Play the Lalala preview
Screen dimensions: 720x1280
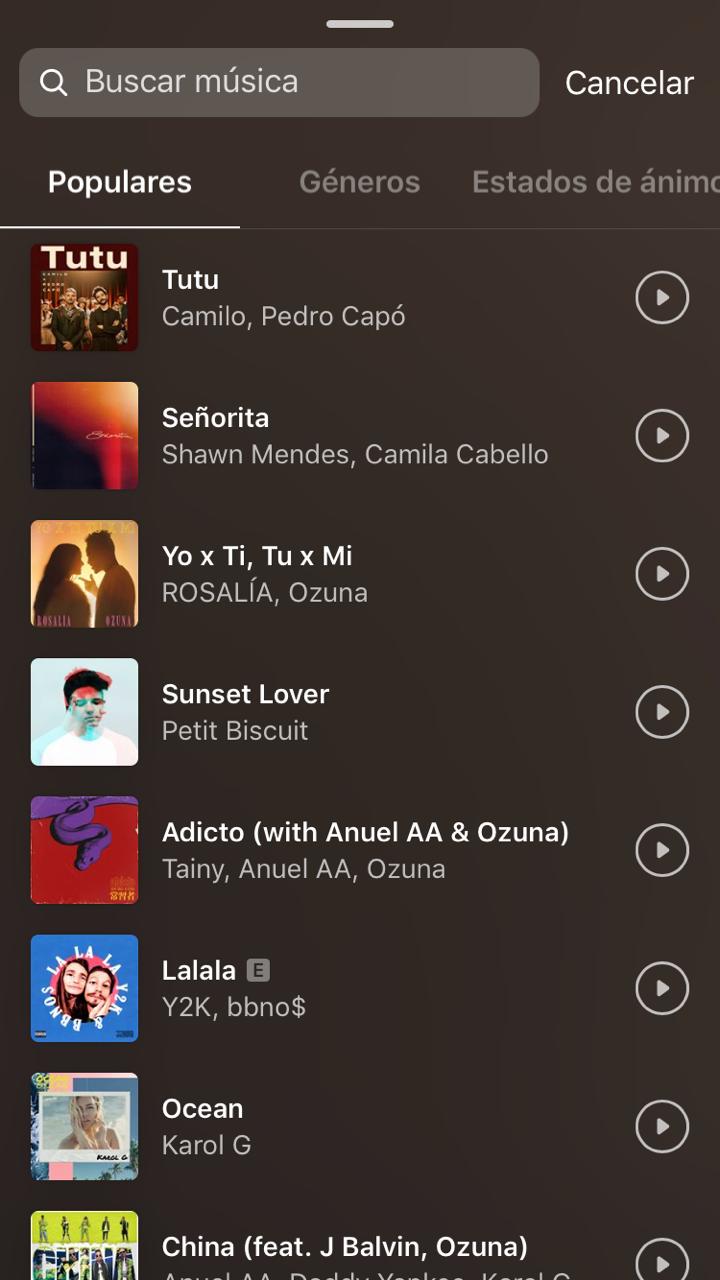point(662,988)
